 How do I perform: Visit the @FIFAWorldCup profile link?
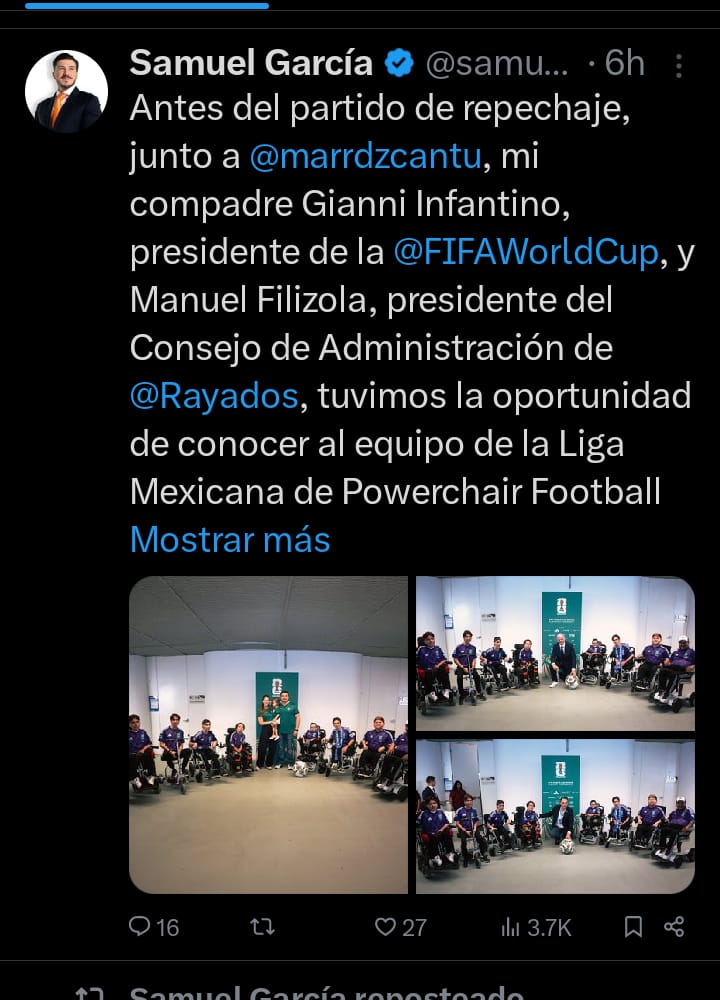(x=527, y=252)
